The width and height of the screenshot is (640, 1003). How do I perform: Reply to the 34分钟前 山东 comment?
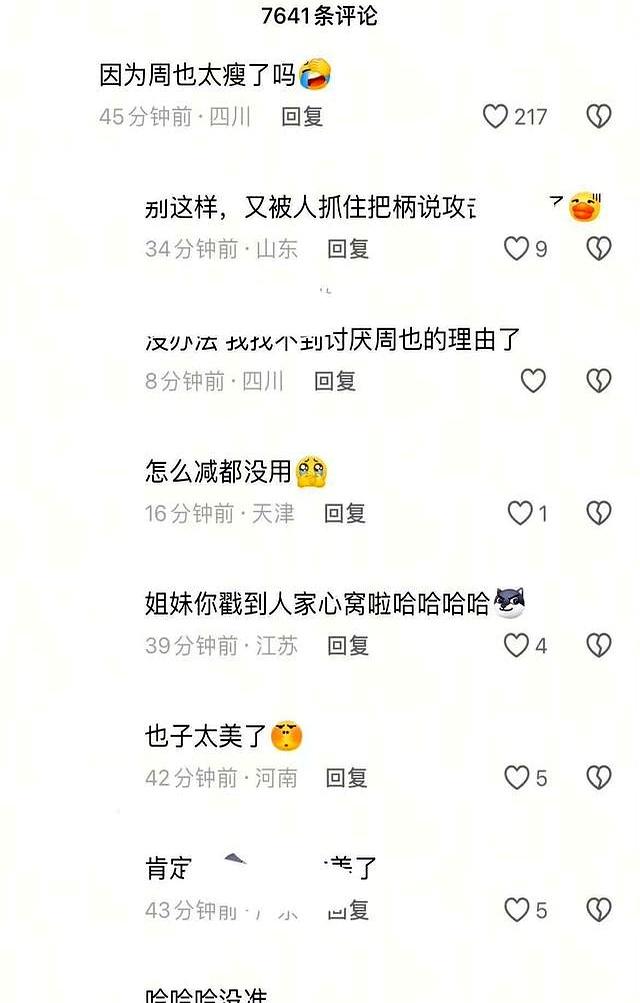pyautogui.click(x=348, y=249)
